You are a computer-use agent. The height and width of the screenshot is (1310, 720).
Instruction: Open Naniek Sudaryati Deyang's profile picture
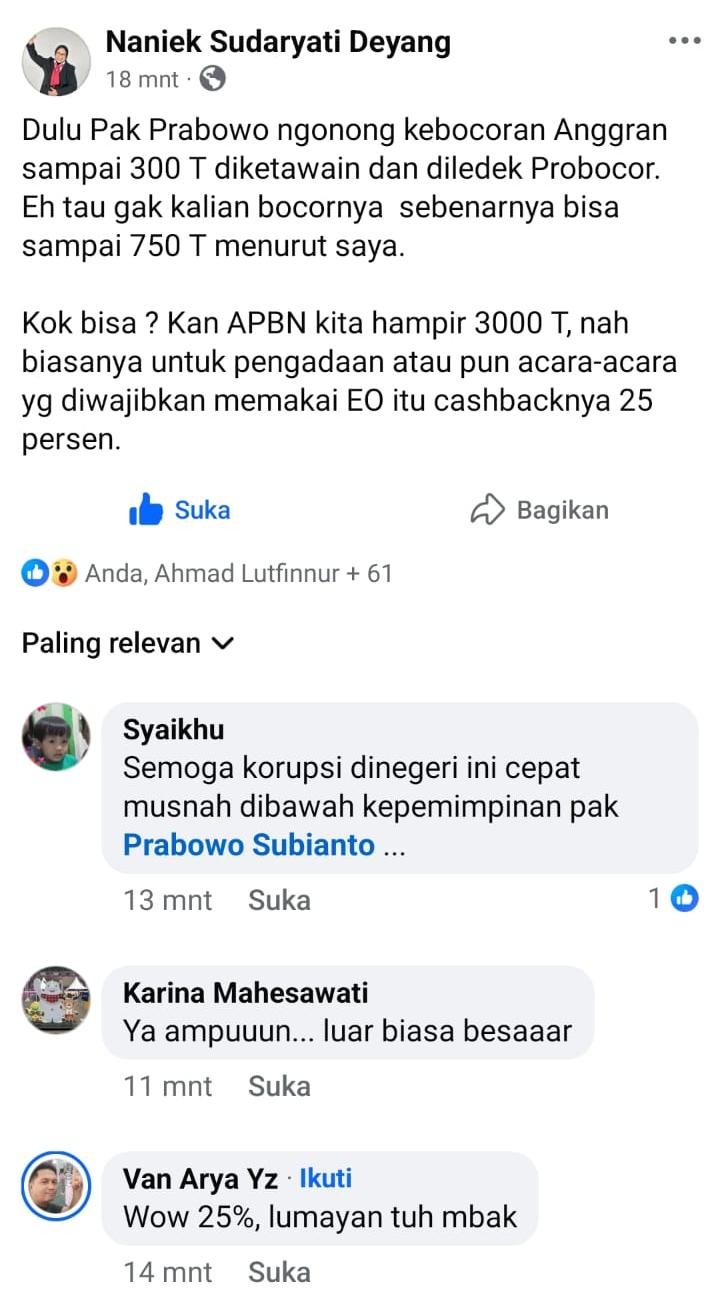tap(56, 61)
